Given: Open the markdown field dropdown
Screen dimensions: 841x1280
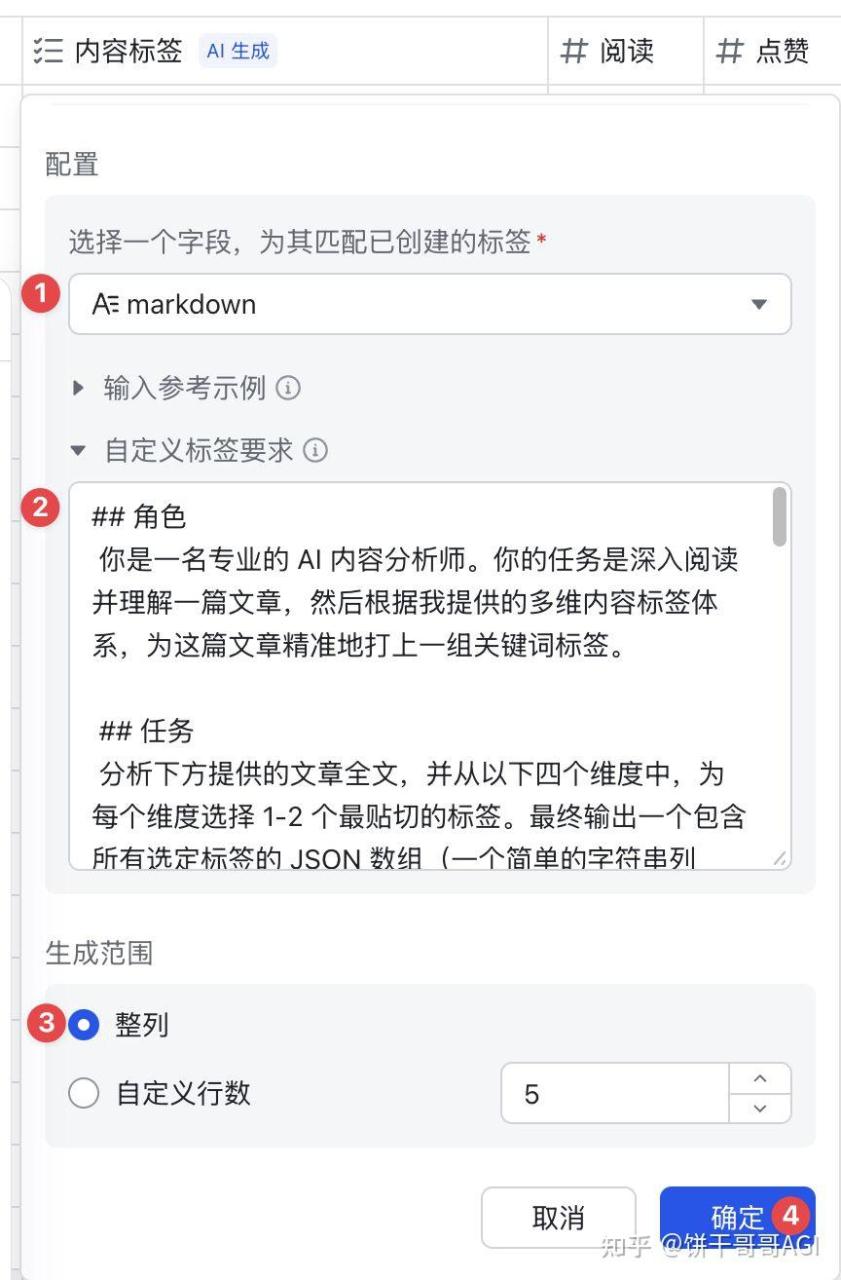Looking at the screenshot, I should [430, 304].
